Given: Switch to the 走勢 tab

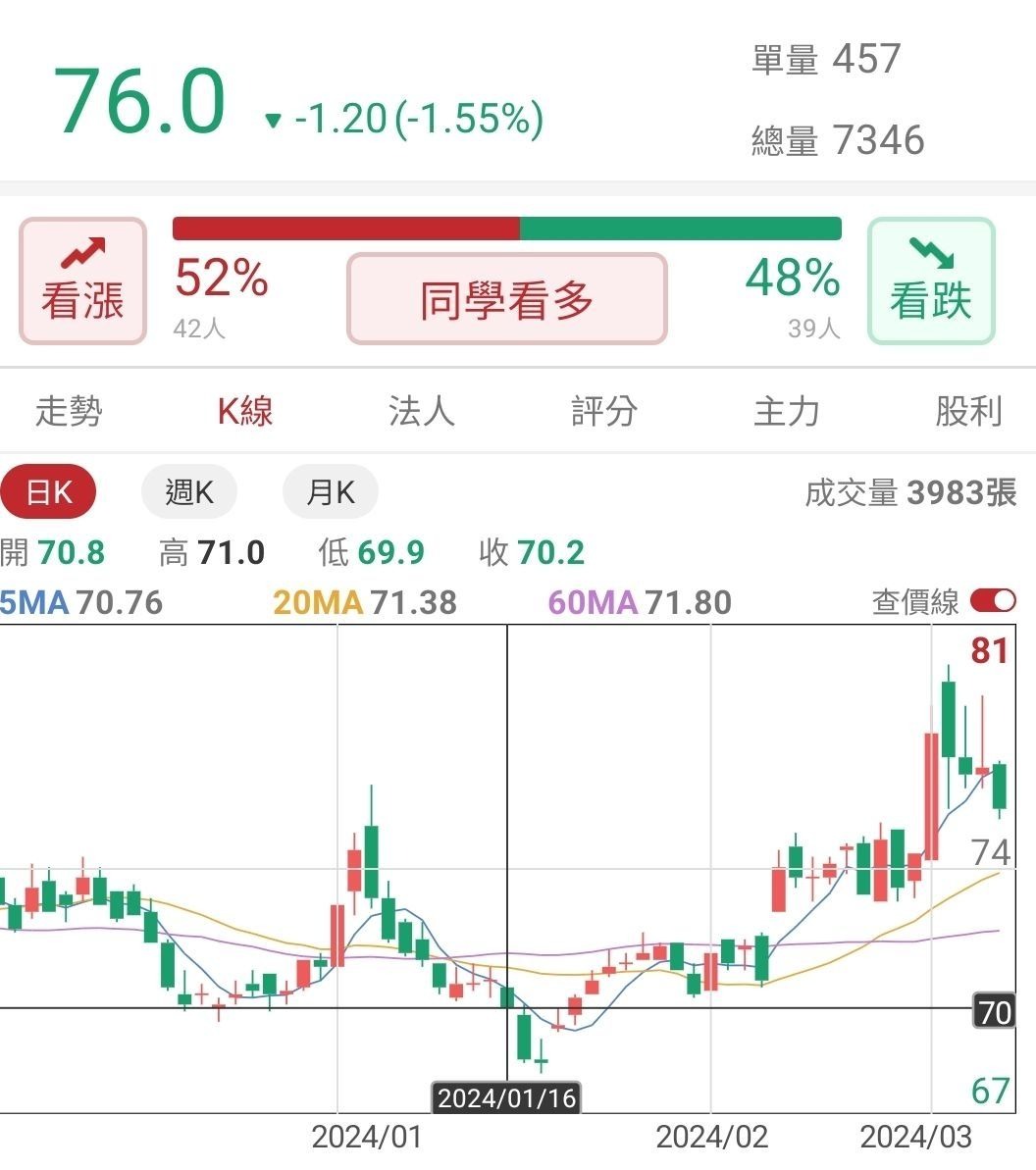Looking at the screenshot, I should [x=69, y=411].
